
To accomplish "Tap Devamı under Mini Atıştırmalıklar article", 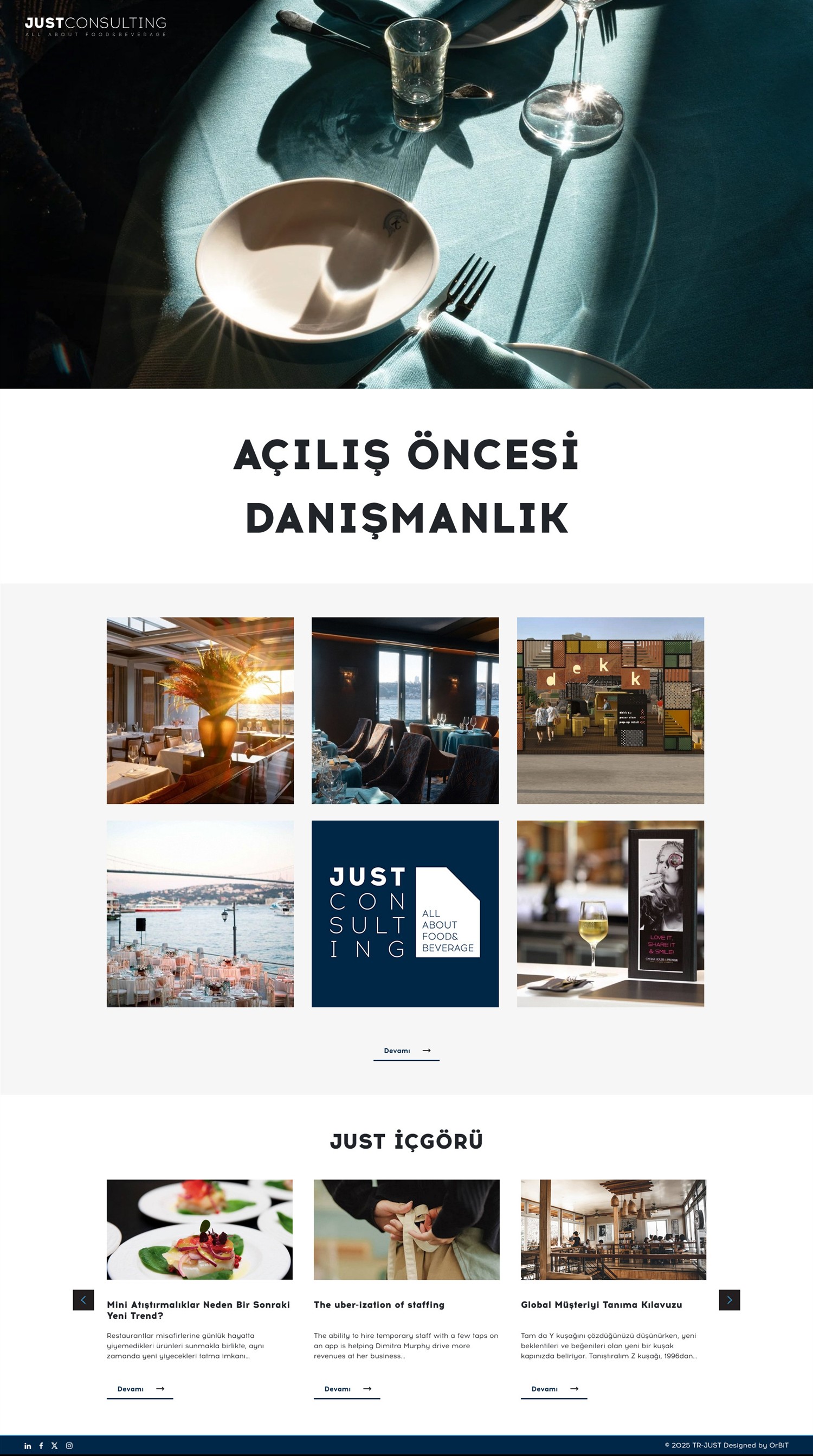I will [139, 1389].
